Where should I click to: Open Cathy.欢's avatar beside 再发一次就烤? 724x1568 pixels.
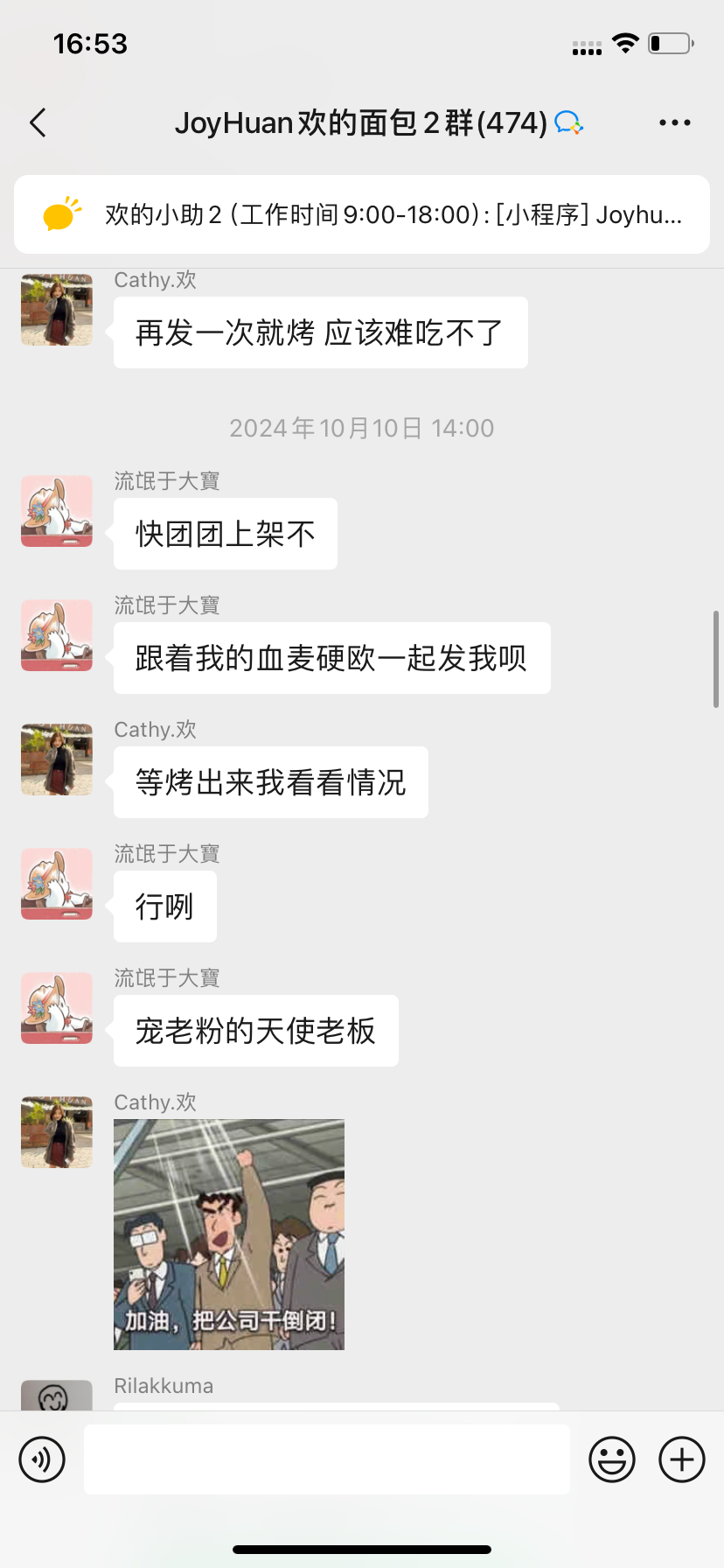(x=57, y=310)
